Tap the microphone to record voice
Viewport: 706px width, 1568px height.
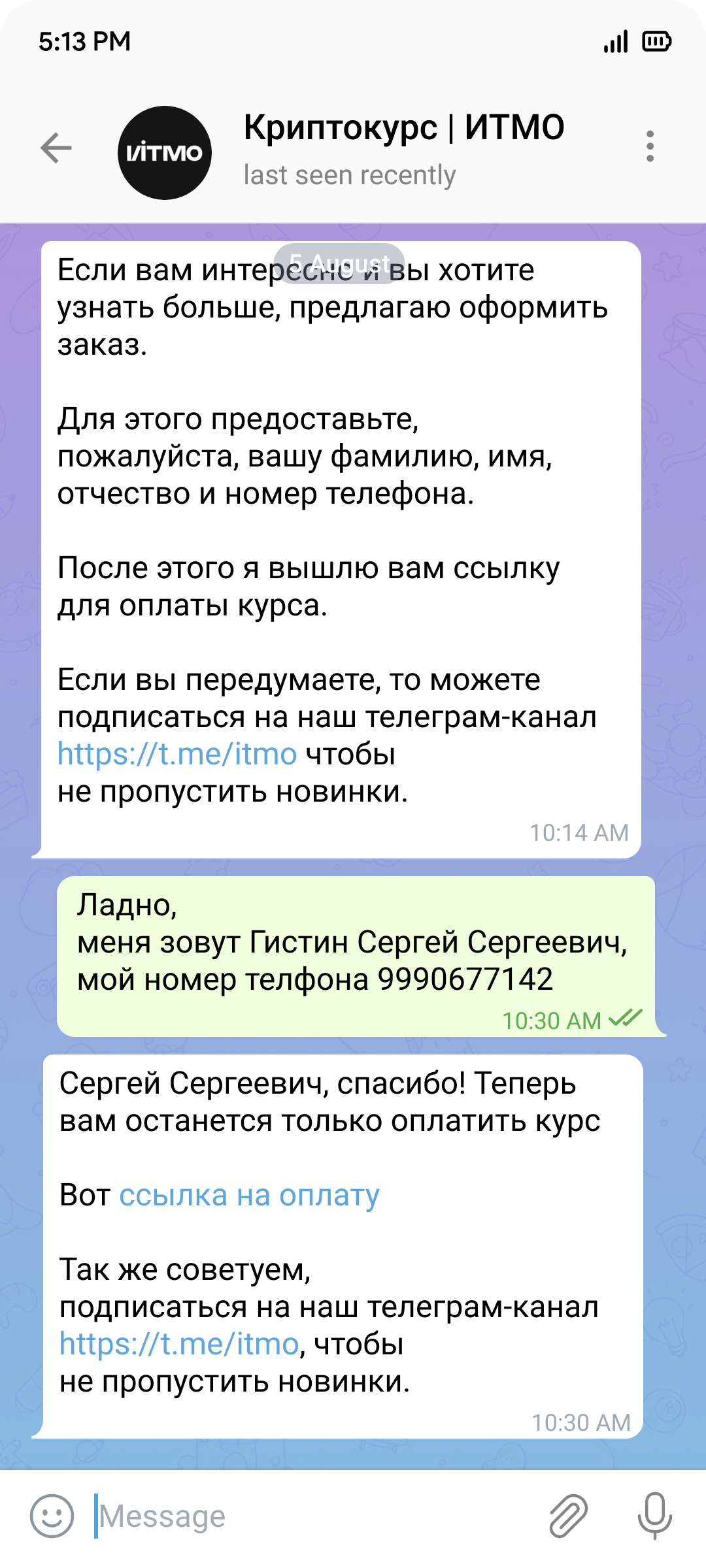654,1516
